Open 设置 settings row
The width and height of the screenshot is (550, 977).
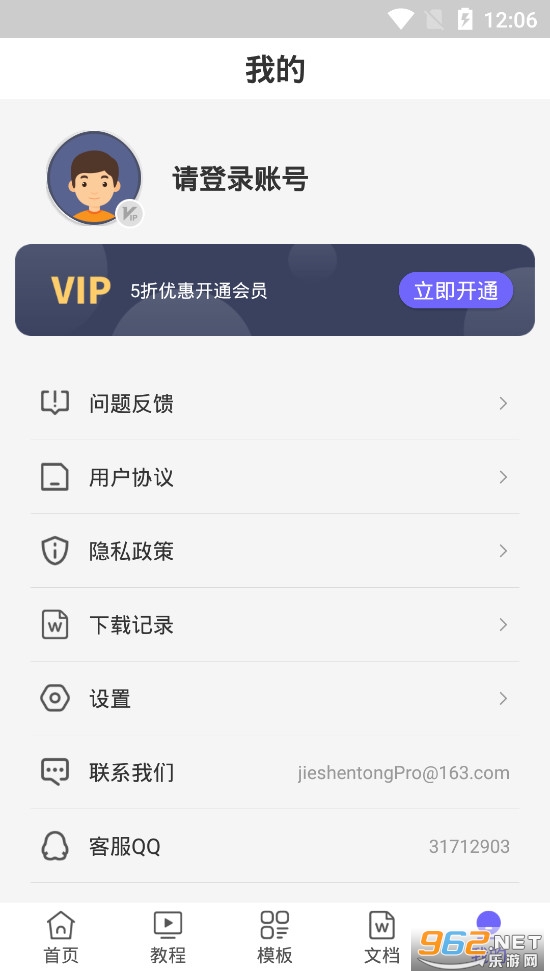275,698
